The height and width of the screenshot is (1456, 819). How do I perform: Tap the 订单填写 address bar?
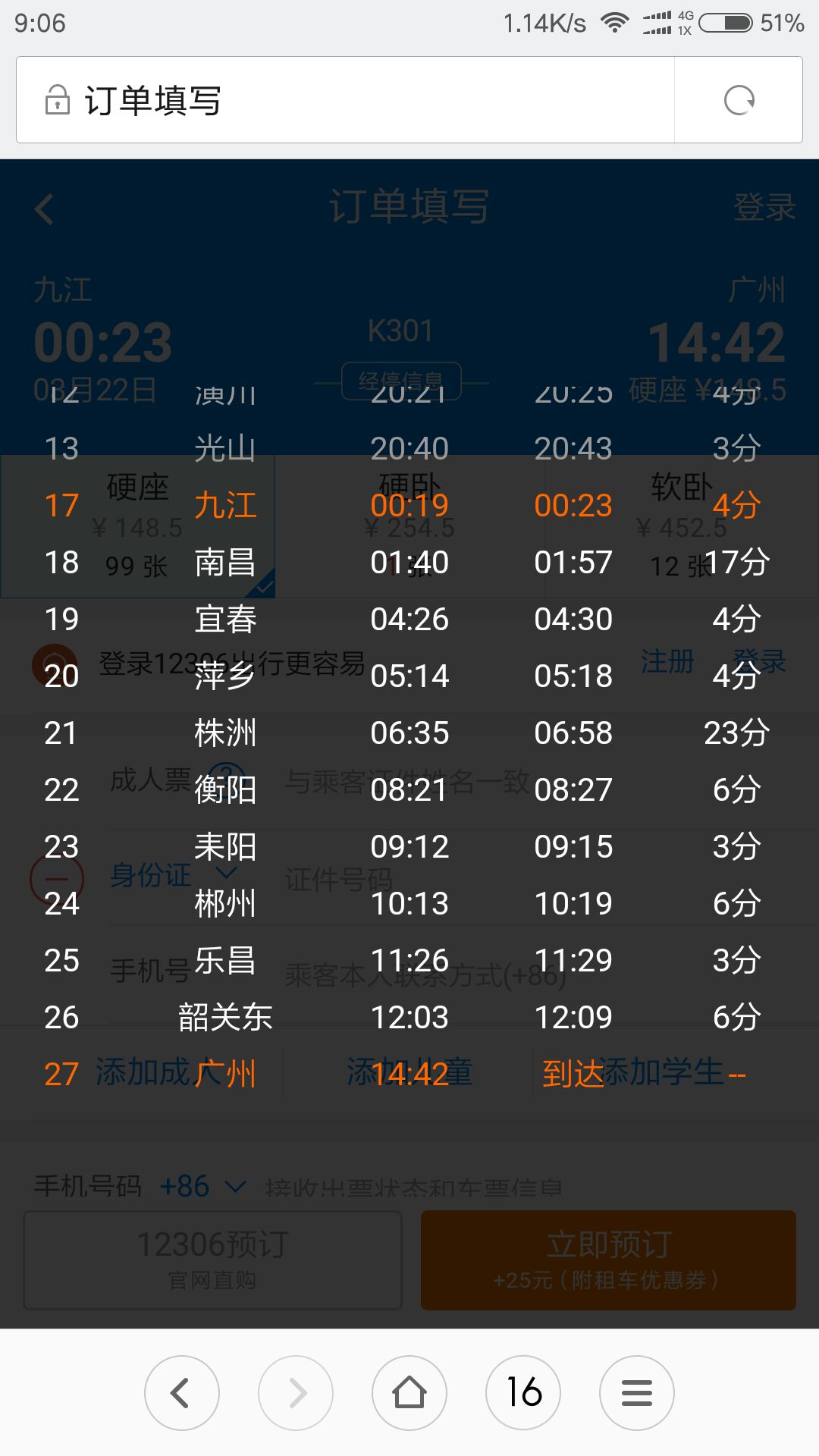(345, 100)
